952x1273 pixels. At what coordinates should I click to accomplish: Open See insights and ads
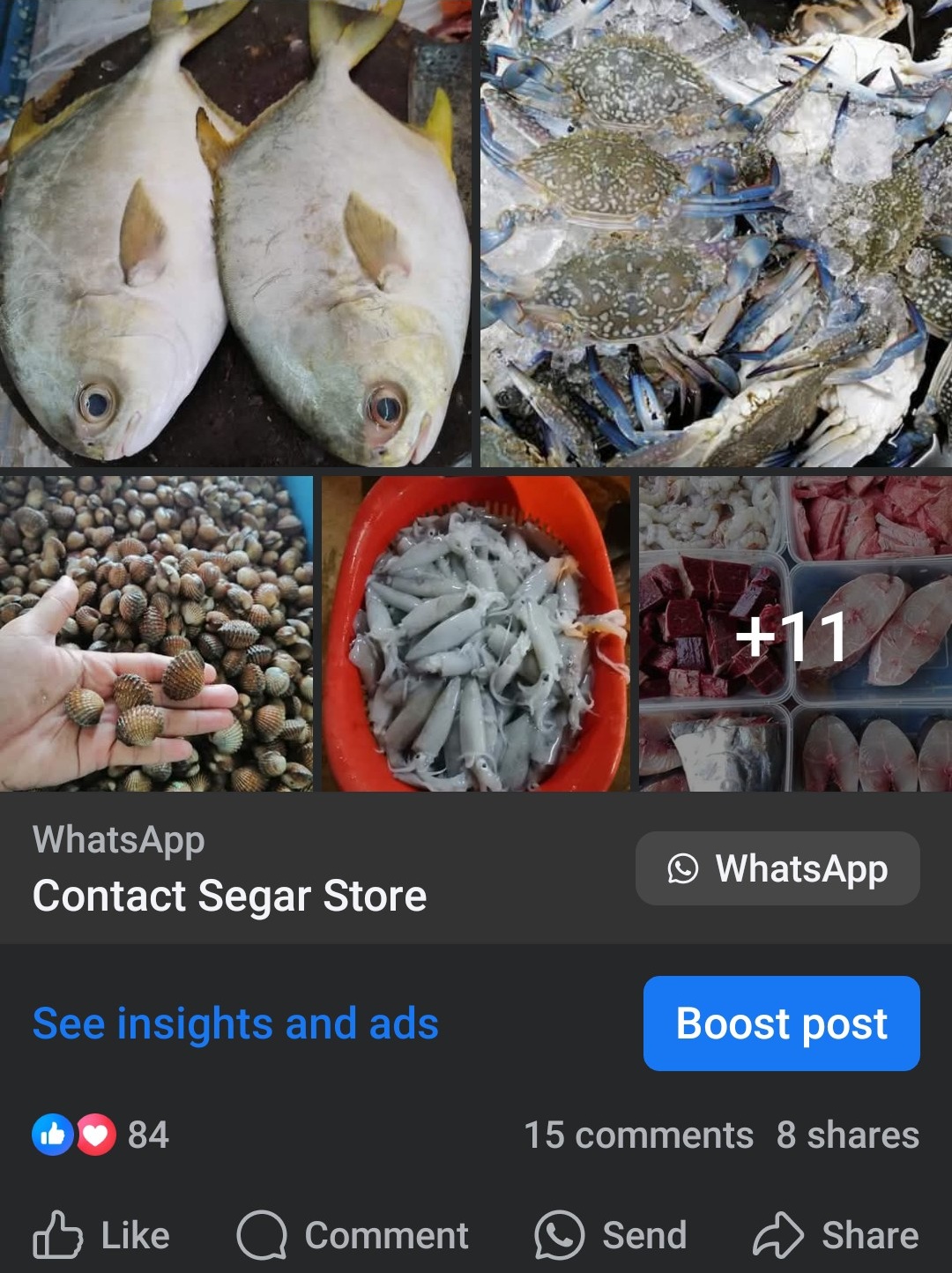coord(235,1024)
